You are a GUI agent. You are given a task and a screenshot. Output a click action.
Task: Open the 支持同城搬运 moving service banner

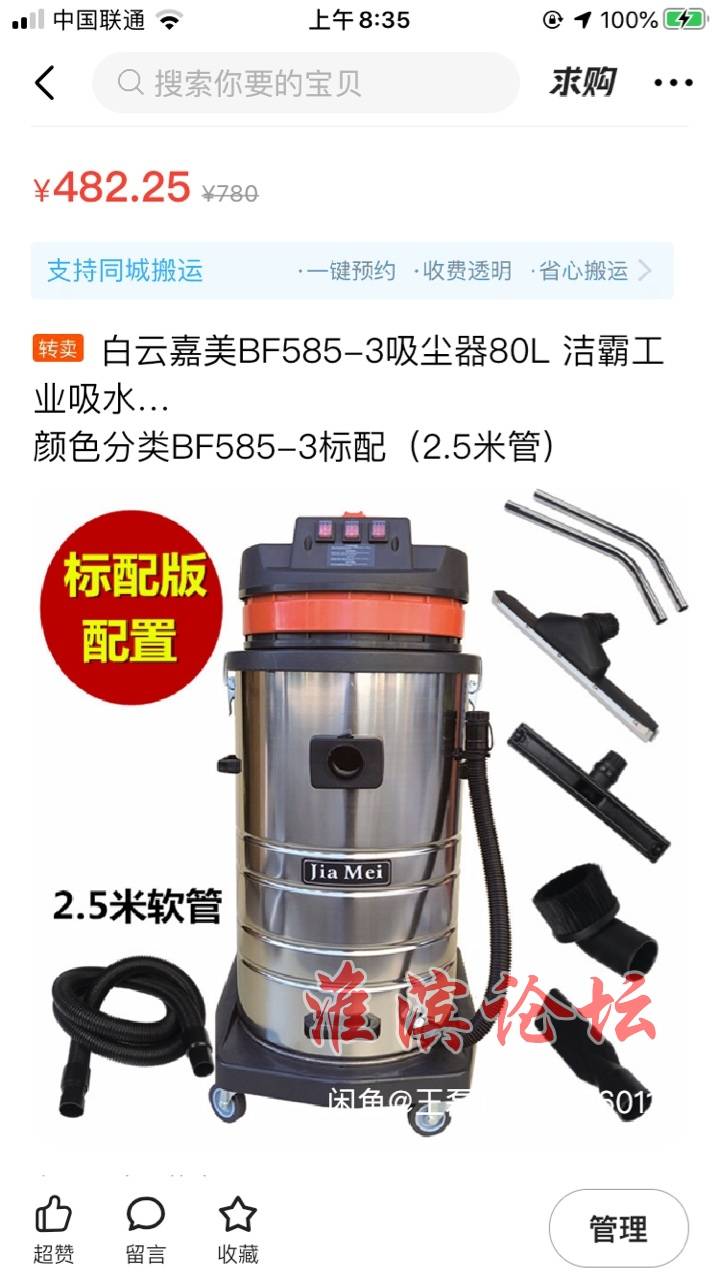coord(352,270)
